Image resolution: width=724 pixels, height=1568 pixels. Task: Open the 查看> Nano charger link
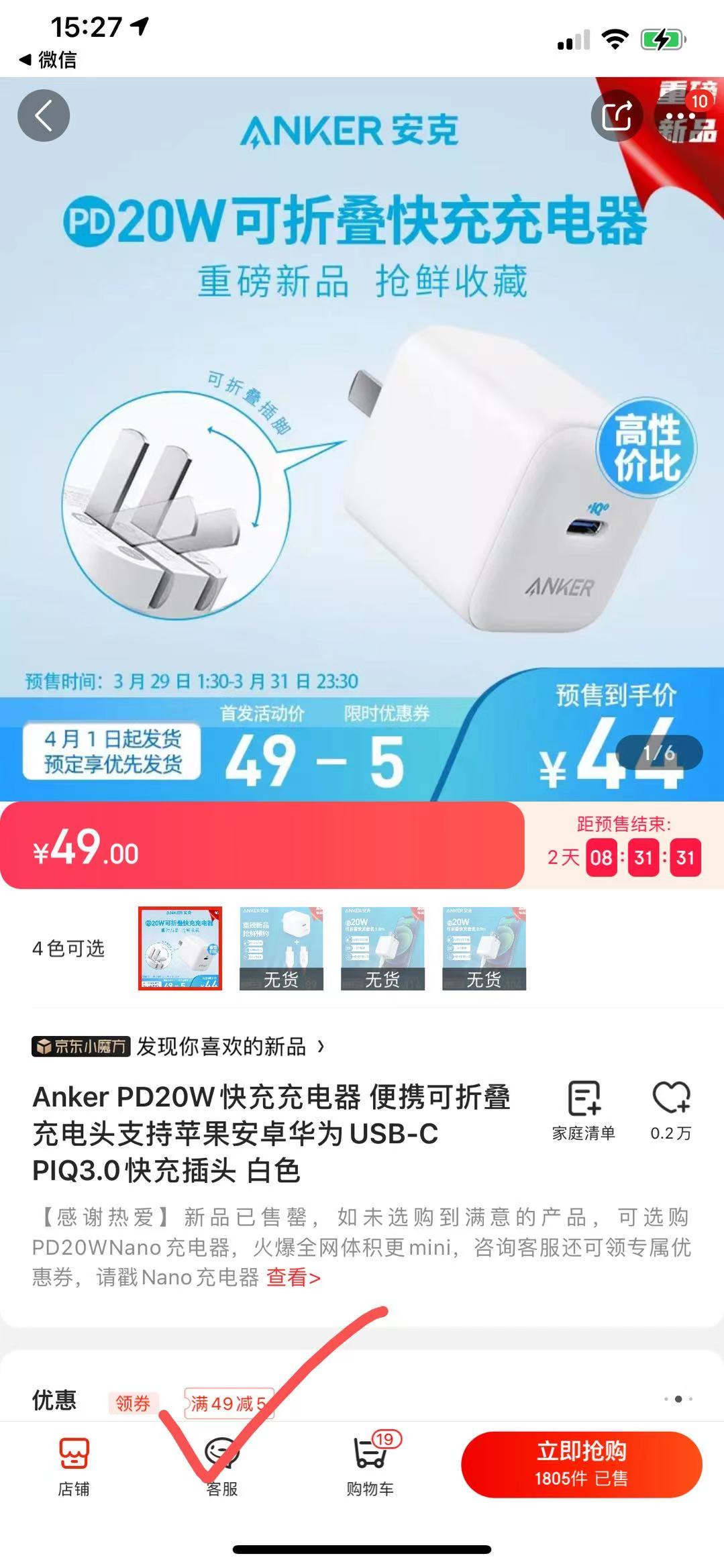tap(293, 1277)
